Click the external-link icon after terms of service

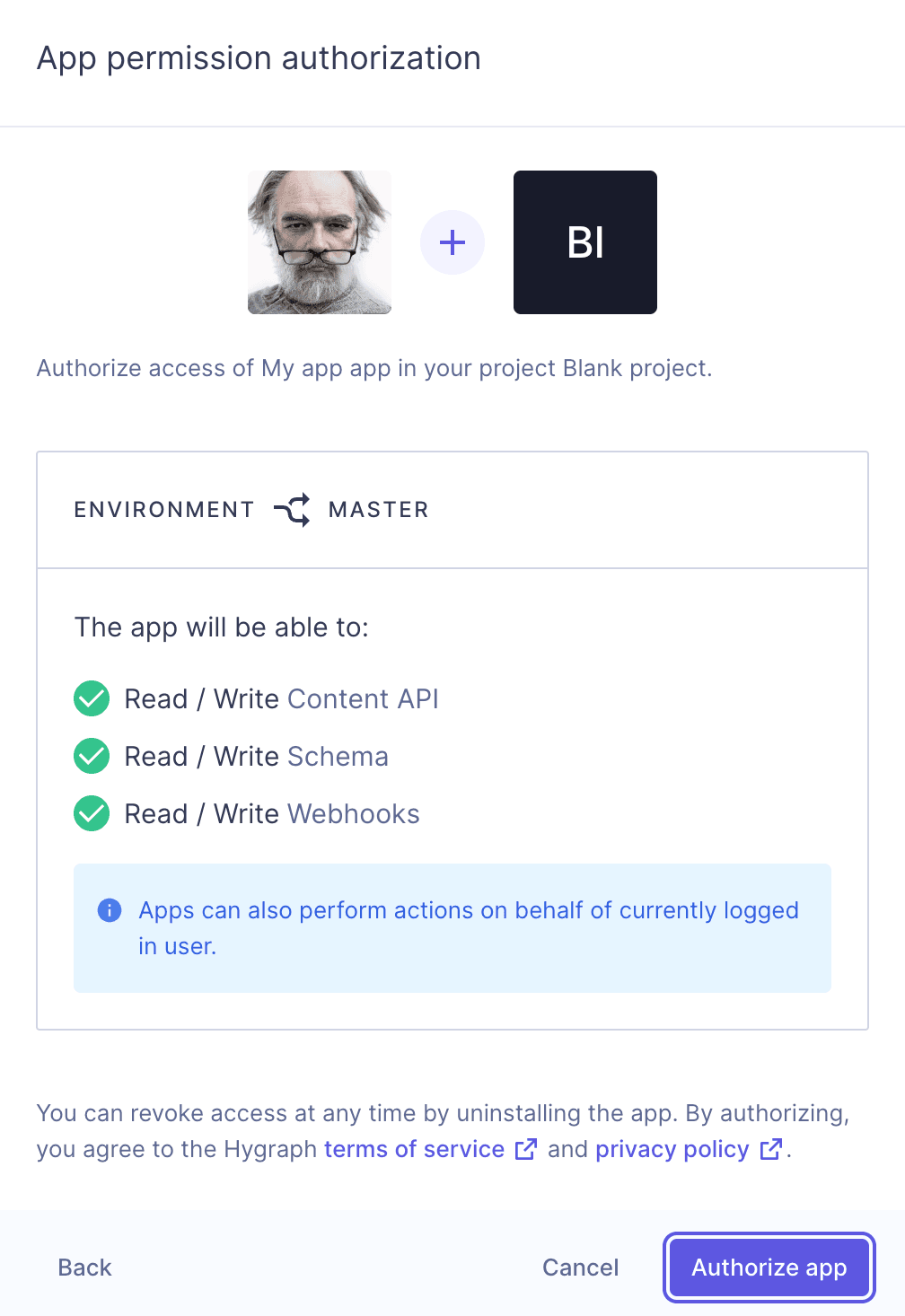526,1148
